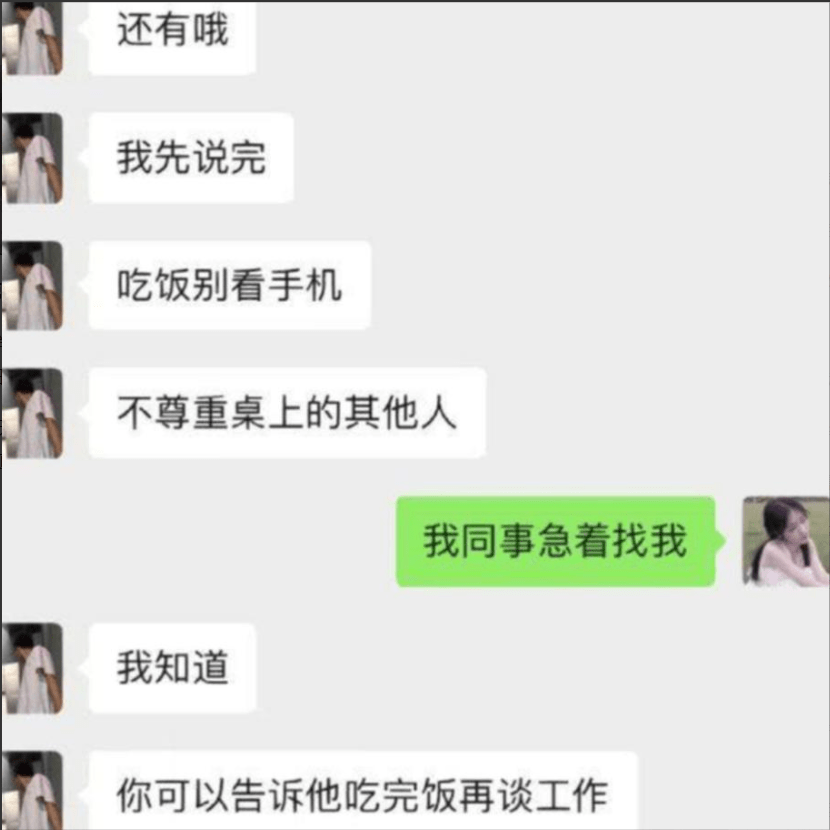Open my own avatar beside "我同事急着找我"
The image size is (830, 830).
[786, 541]
